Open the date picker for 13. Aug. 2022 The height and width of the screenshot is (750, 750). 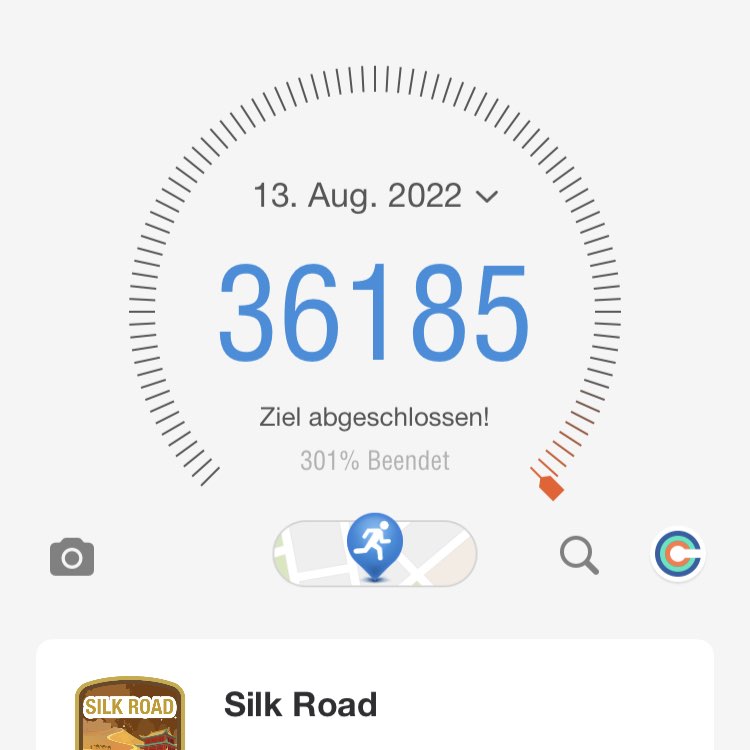coord(374,195)
